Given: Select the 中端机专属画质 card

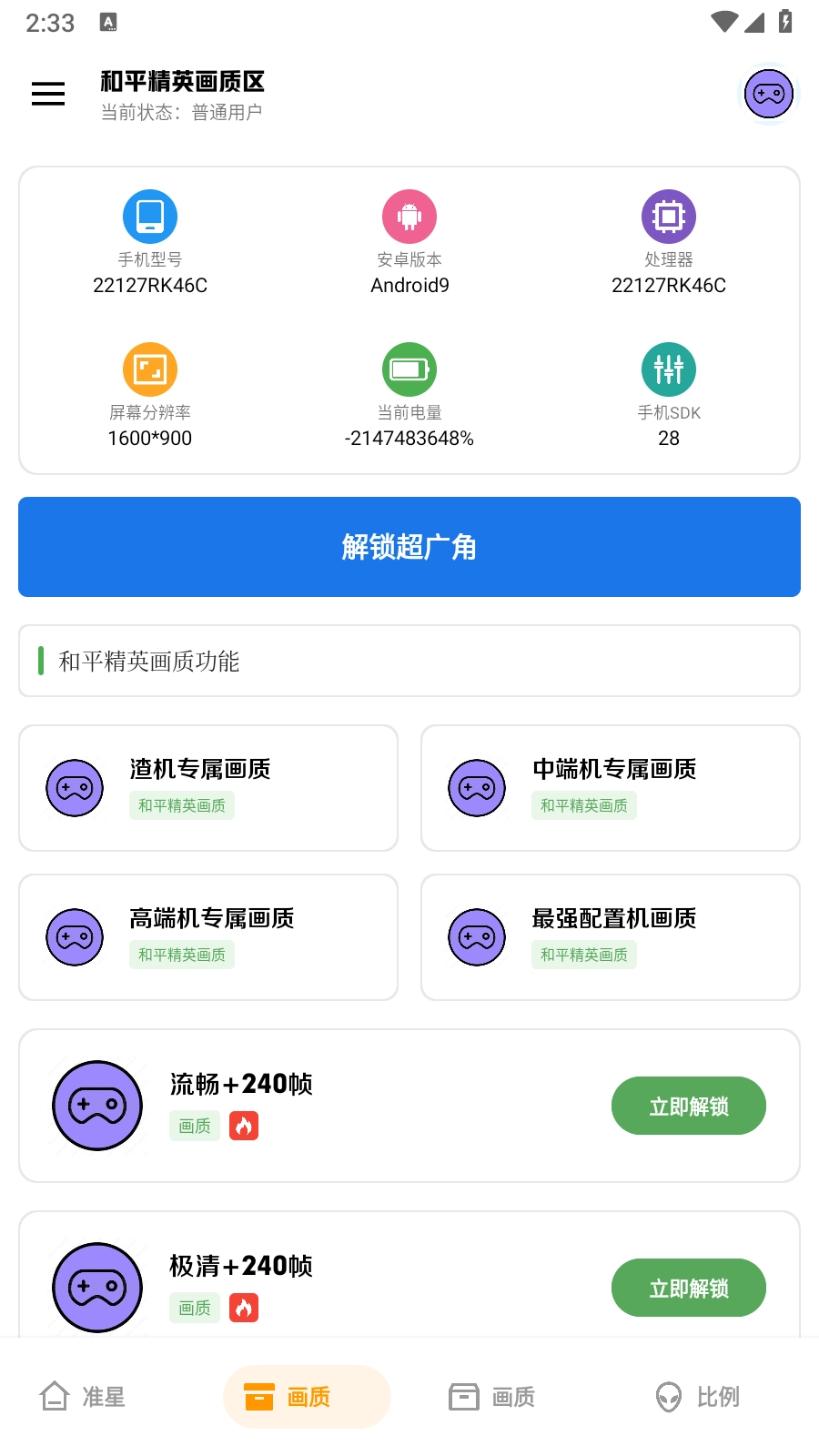Looking at the screenshot, I should pos(610,787).
